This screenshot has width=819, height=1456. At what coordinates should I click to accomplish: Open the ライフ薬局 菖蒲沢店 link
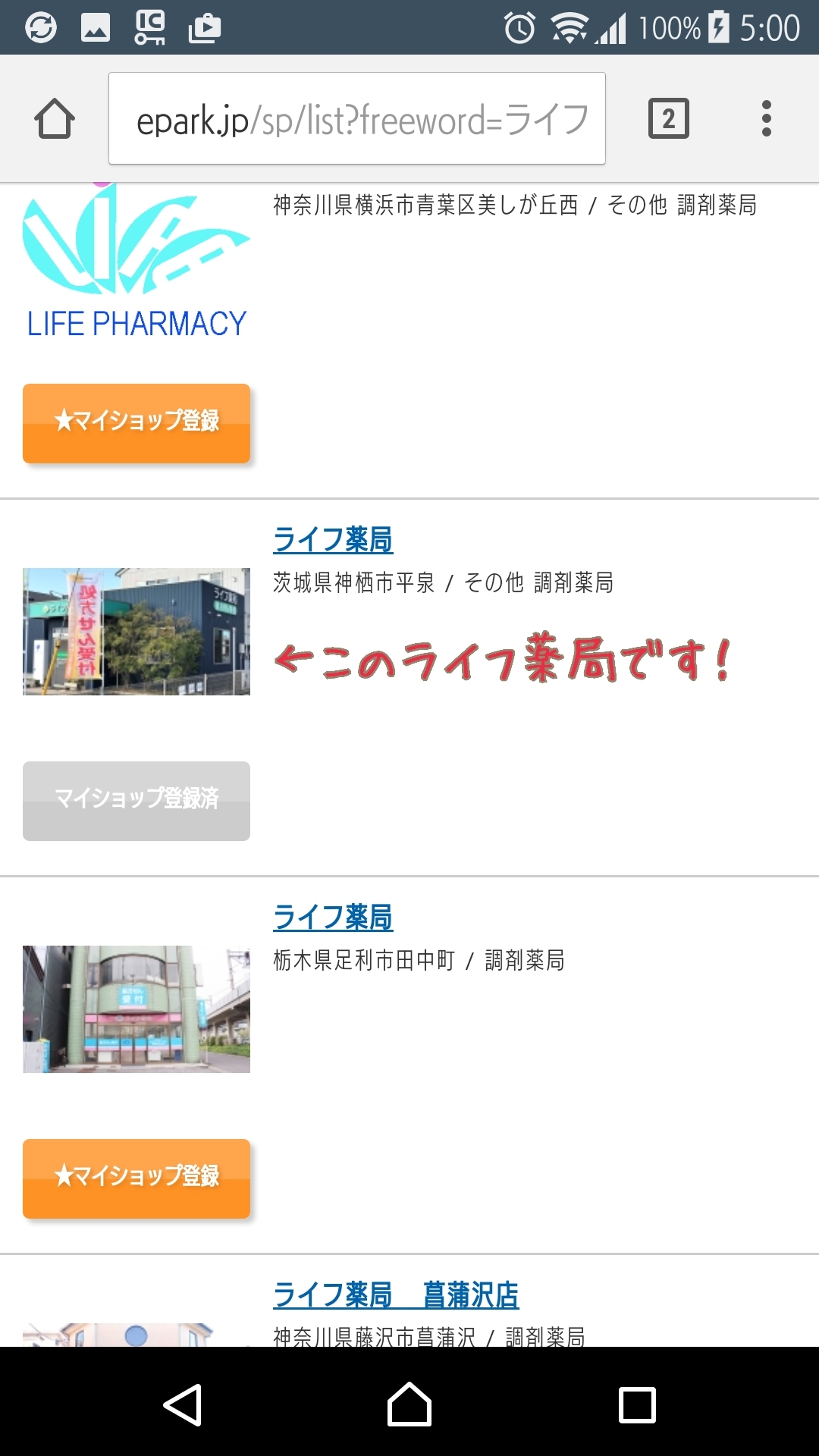[396, 1295]
